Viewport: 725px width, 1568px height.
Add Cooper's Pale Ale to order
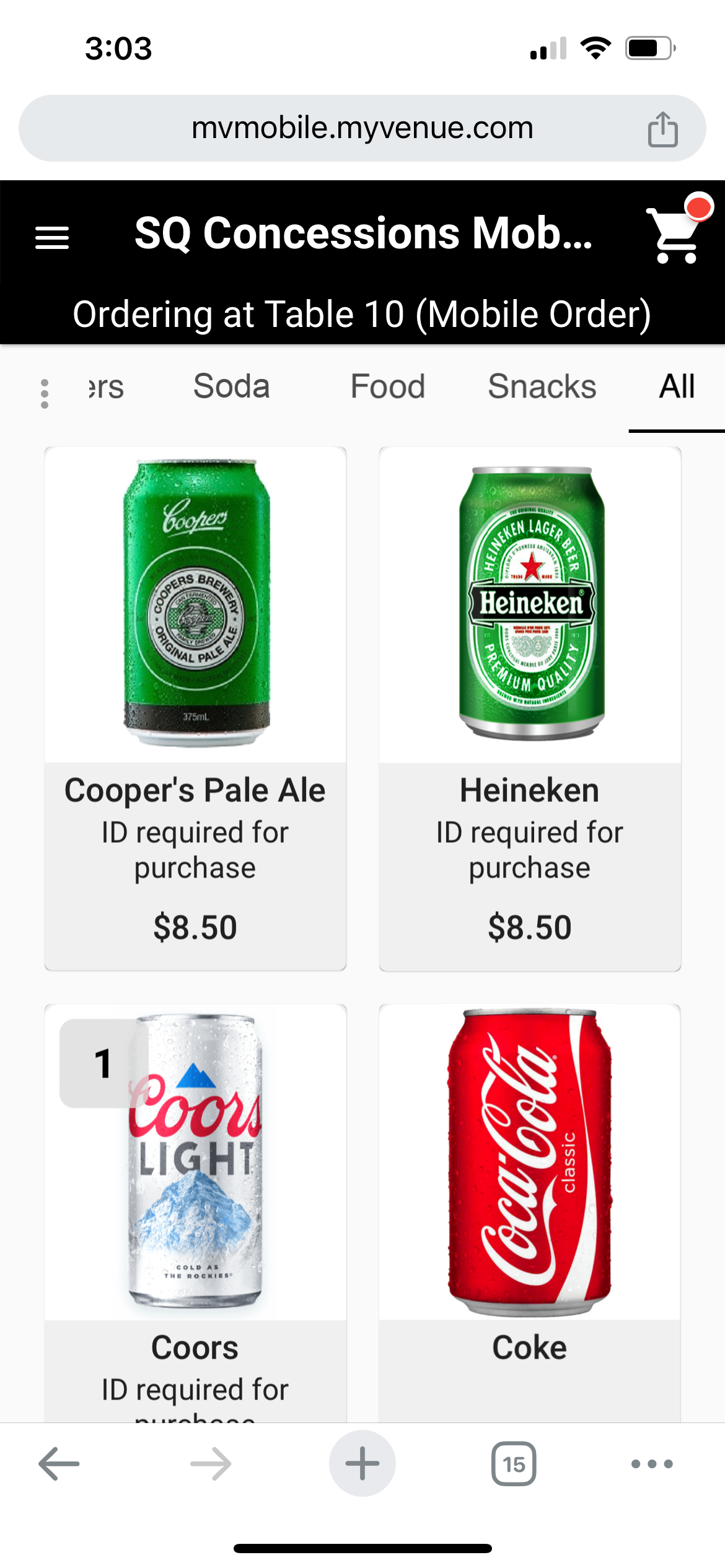click(195, 708)
